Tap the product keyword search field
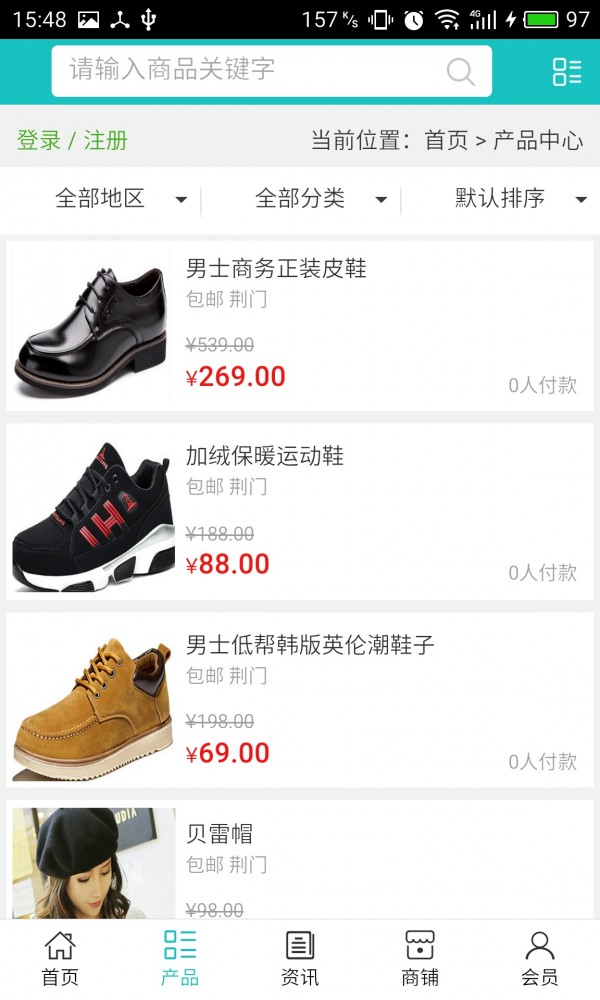This screenshot has width=600, height=1000. click(x=250, y=70)
